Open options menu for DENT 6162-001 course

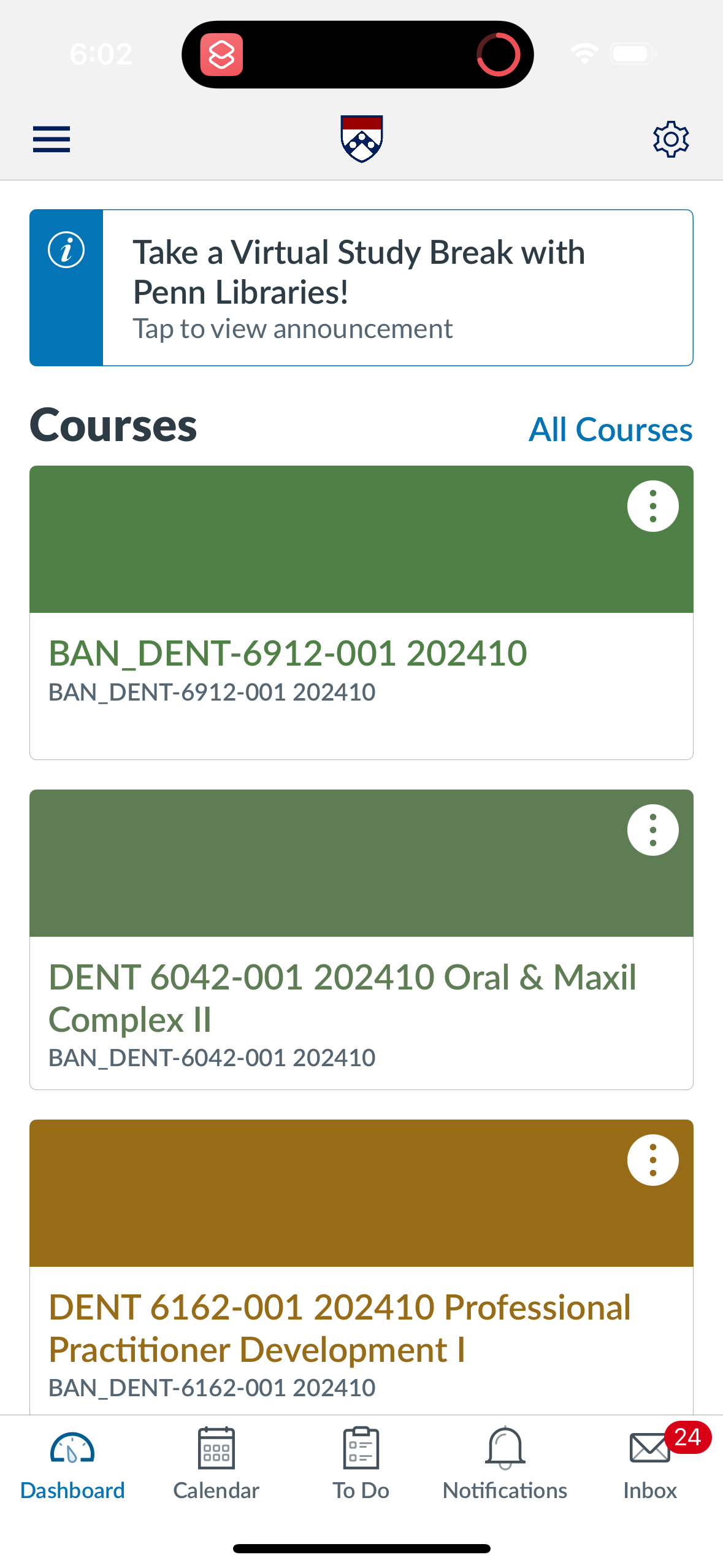pyautogui.click(x=652, y=1159)
